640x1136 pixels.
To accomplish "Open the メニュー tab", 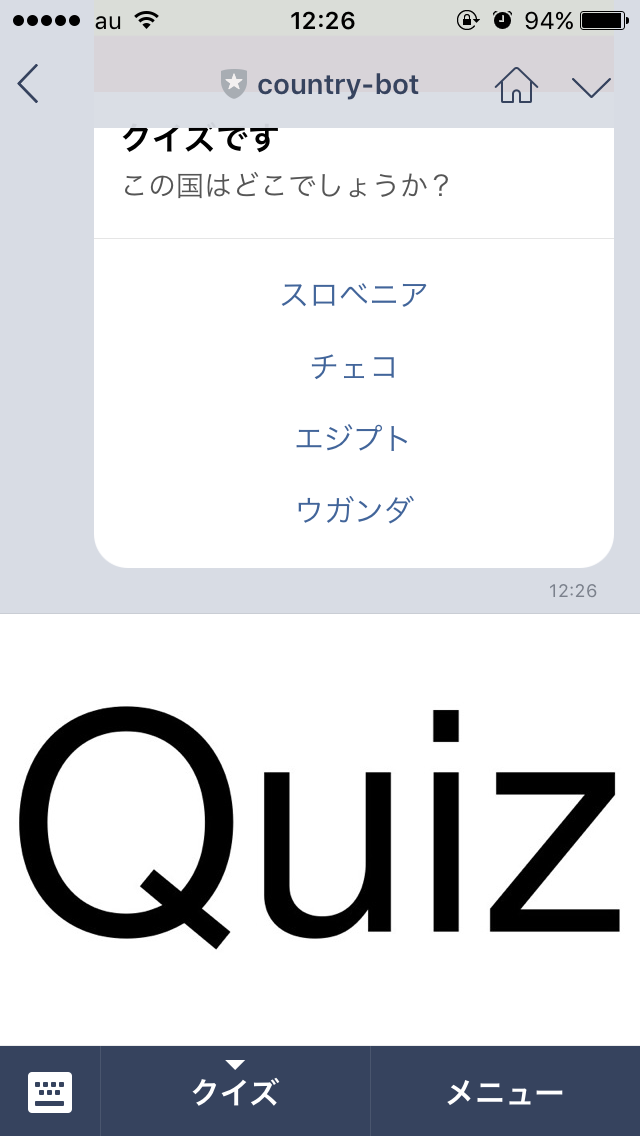I will click(x=505, y=1092).
